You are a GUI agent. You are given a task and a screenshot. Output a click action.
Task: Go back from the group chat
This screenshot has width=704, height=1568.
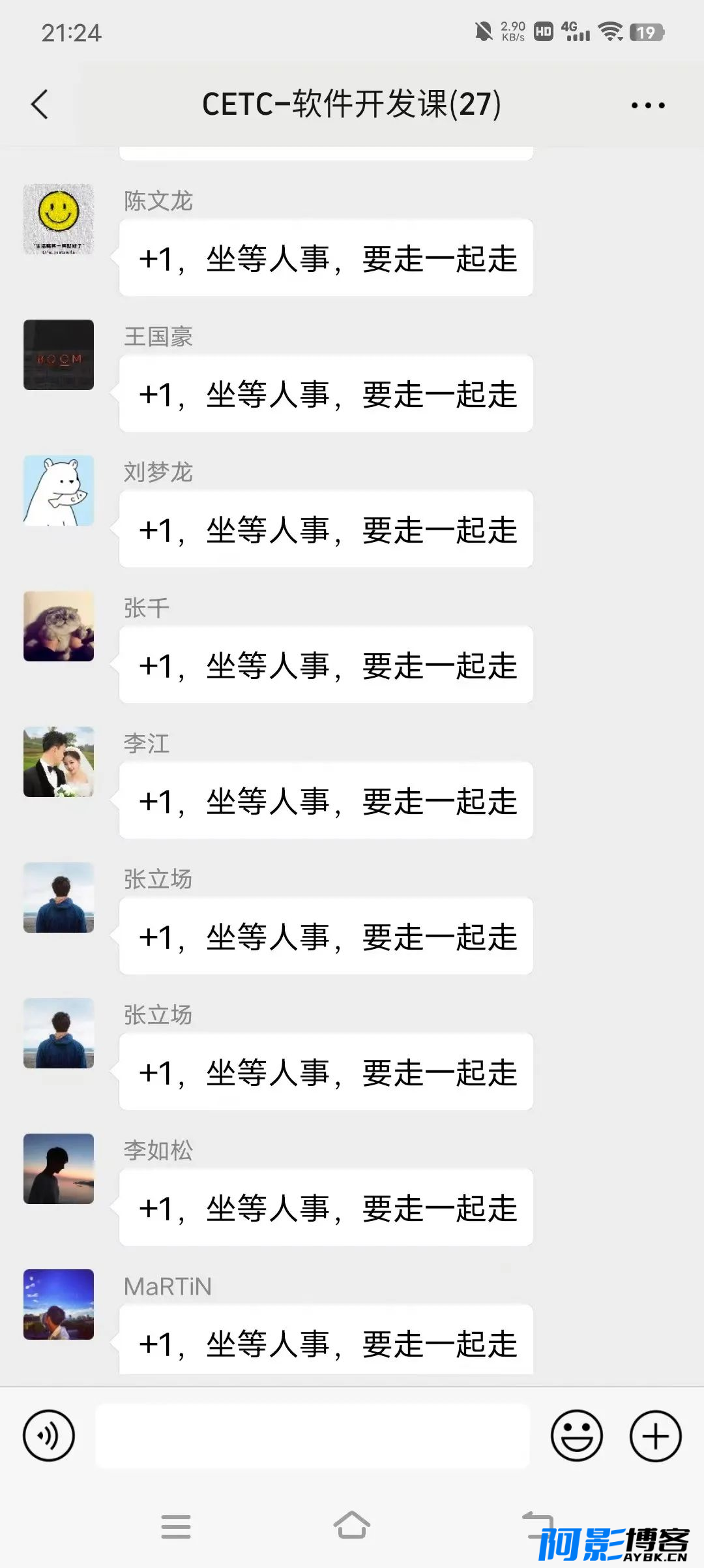(40, 104)
